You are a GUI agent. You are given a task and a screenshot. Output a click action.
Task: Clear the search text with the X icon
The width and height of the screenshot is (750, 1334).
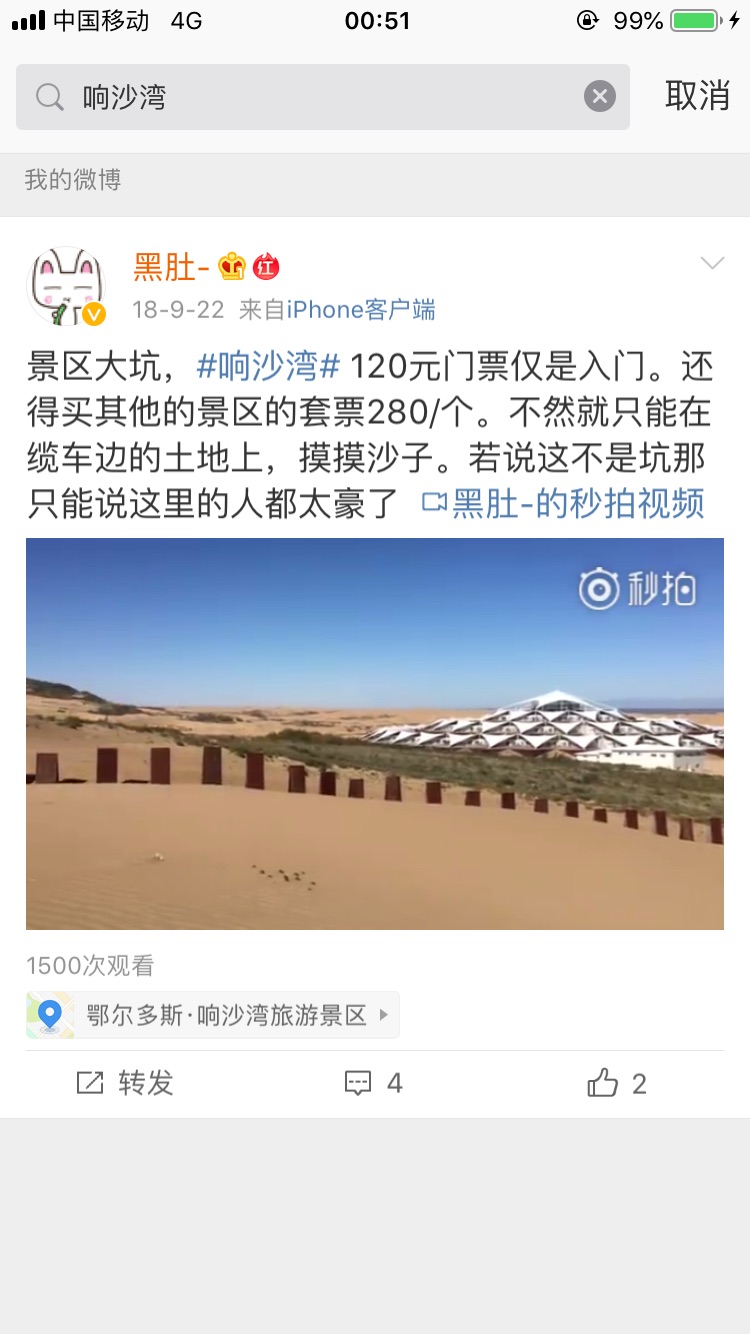[599, 97]
